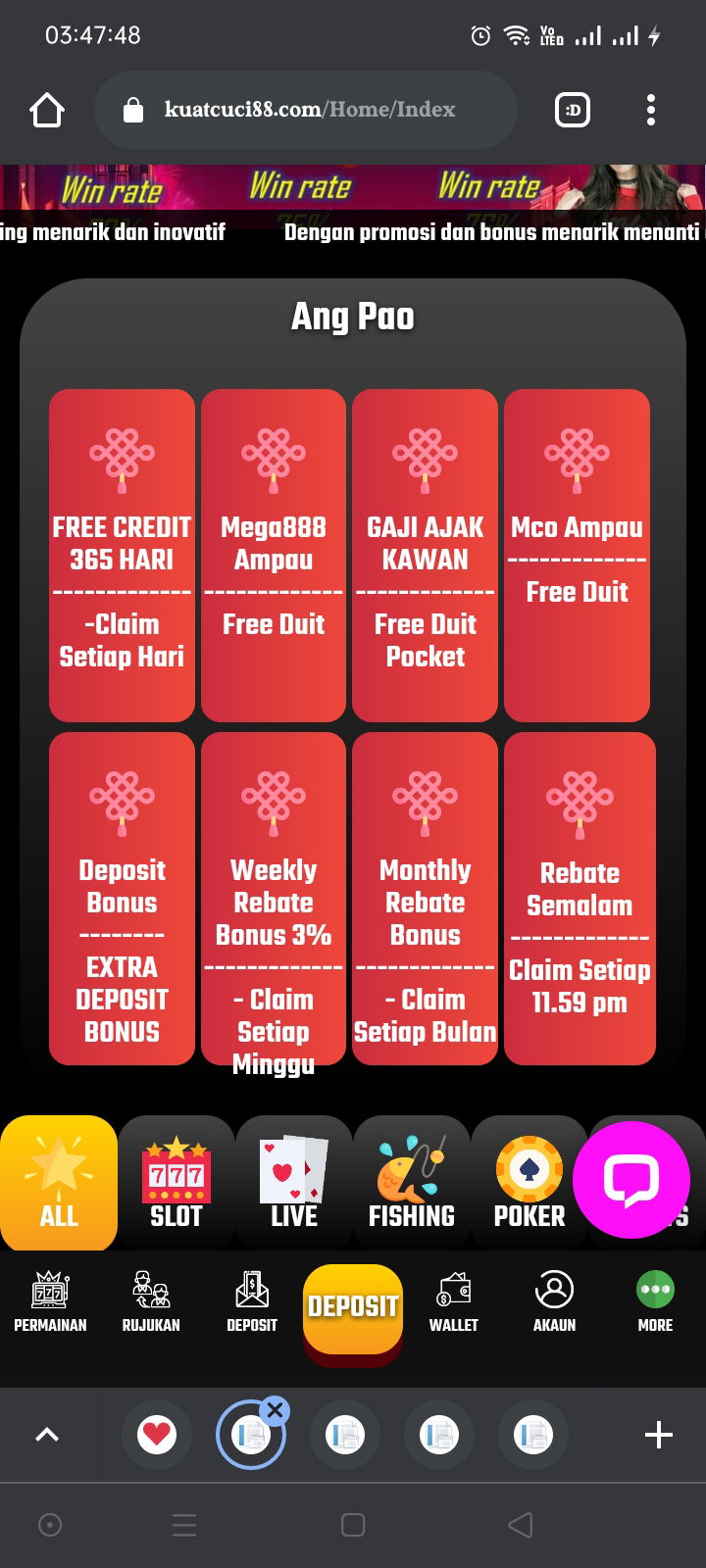Open the browser overflow menu
706x1568 pixels.
click(651, 110)
